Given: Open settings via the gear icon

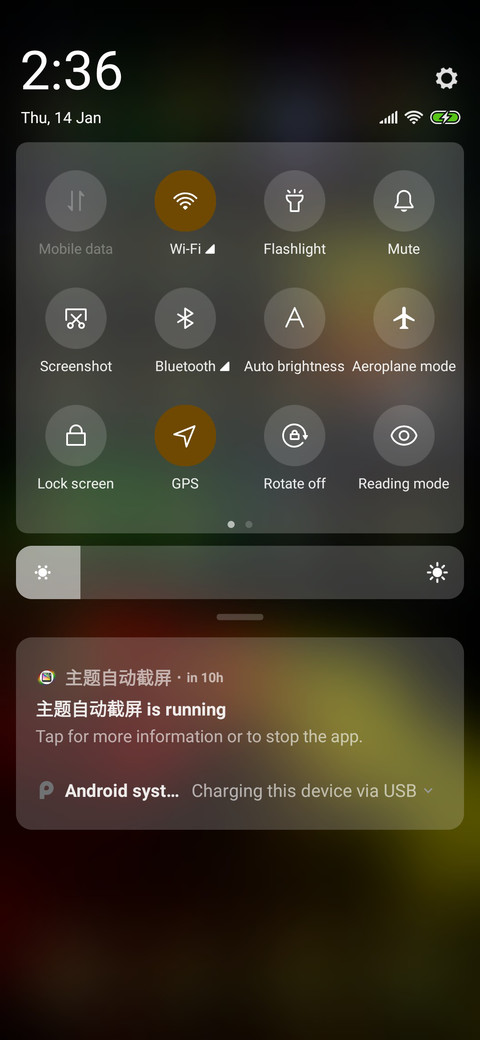Looking at the screenshot, I should pos(446,78).
